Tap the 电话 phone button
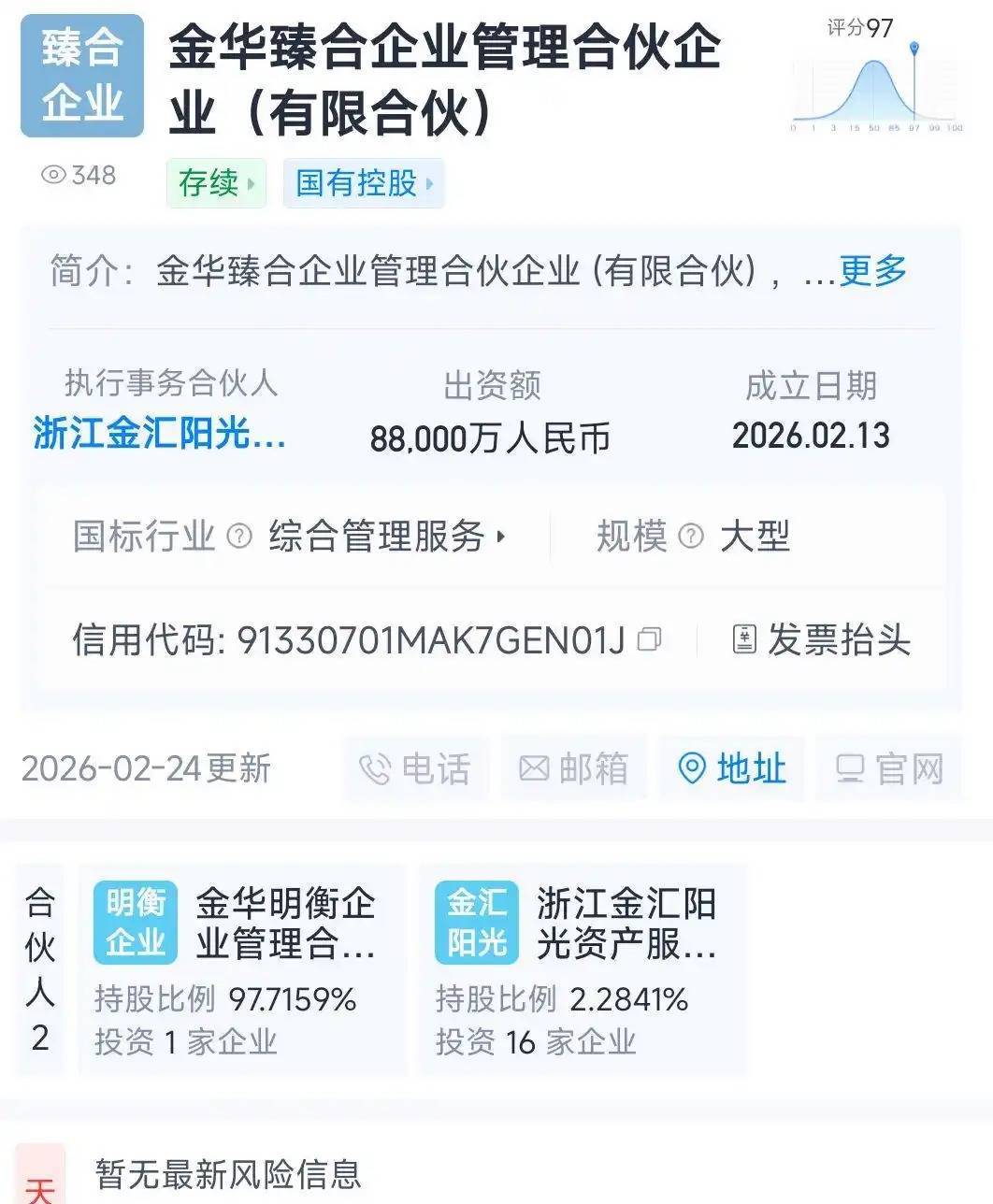 click(x=415, y=768)
